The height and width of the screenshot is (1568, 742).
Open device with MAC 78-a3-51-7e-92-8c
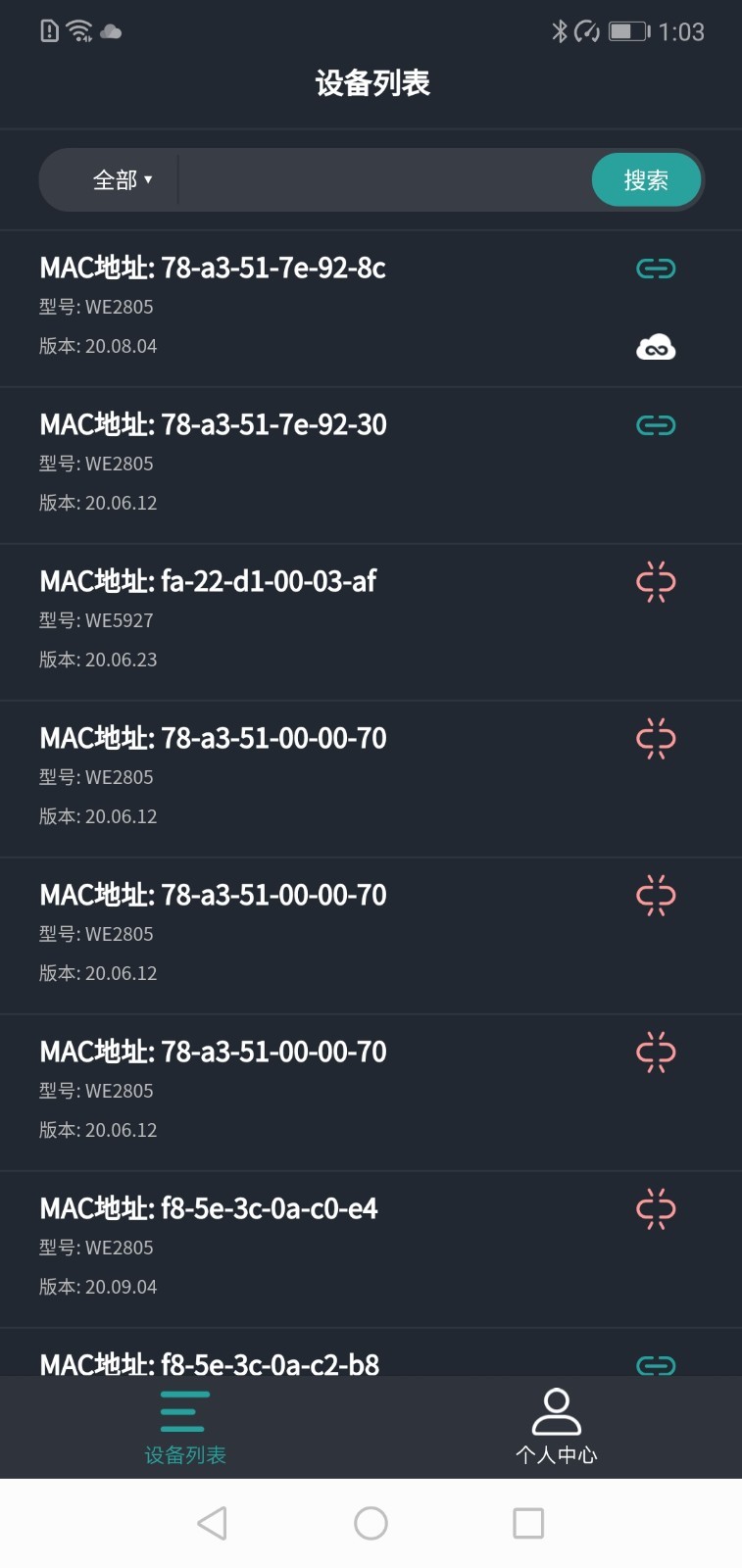pos(294,306)
